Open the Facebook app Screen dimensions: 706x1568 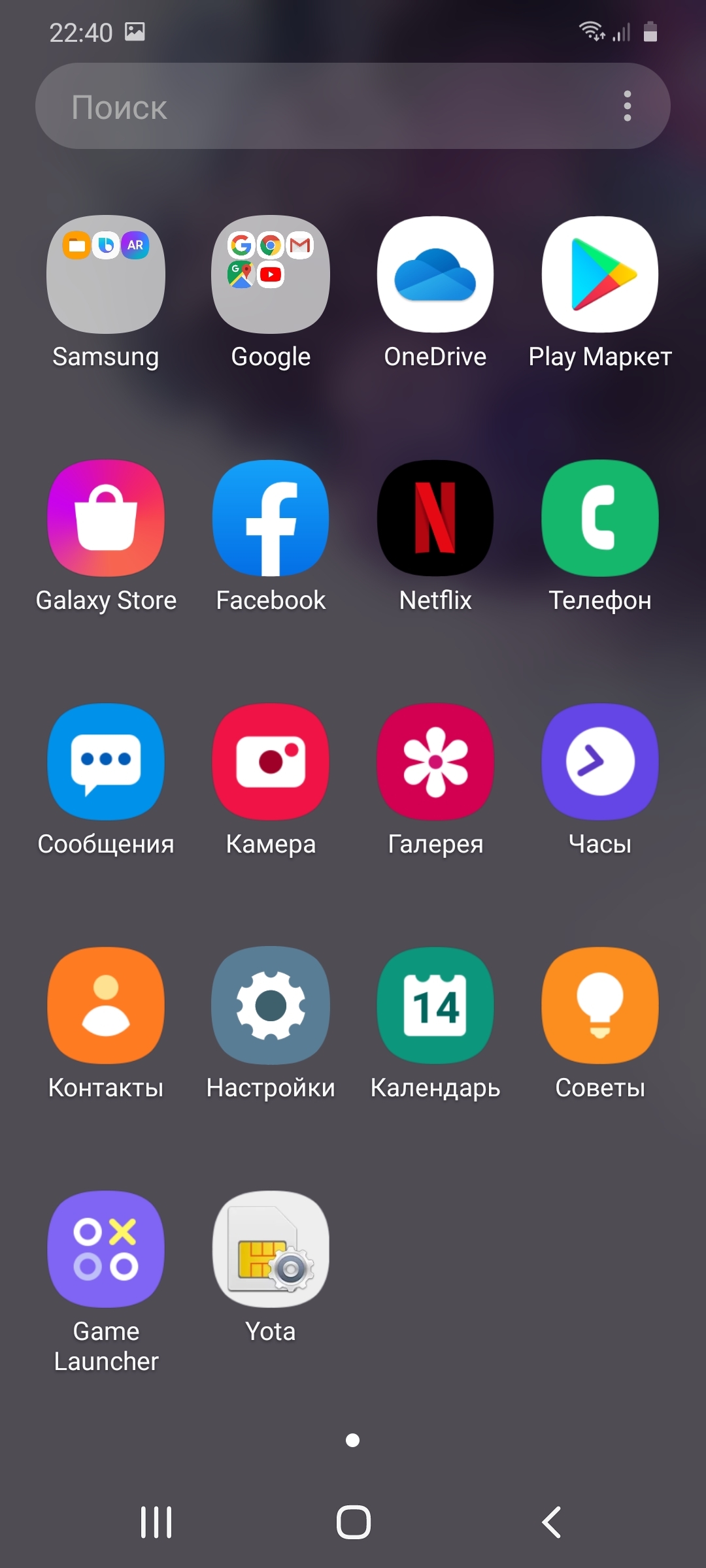tap(271, 518)
